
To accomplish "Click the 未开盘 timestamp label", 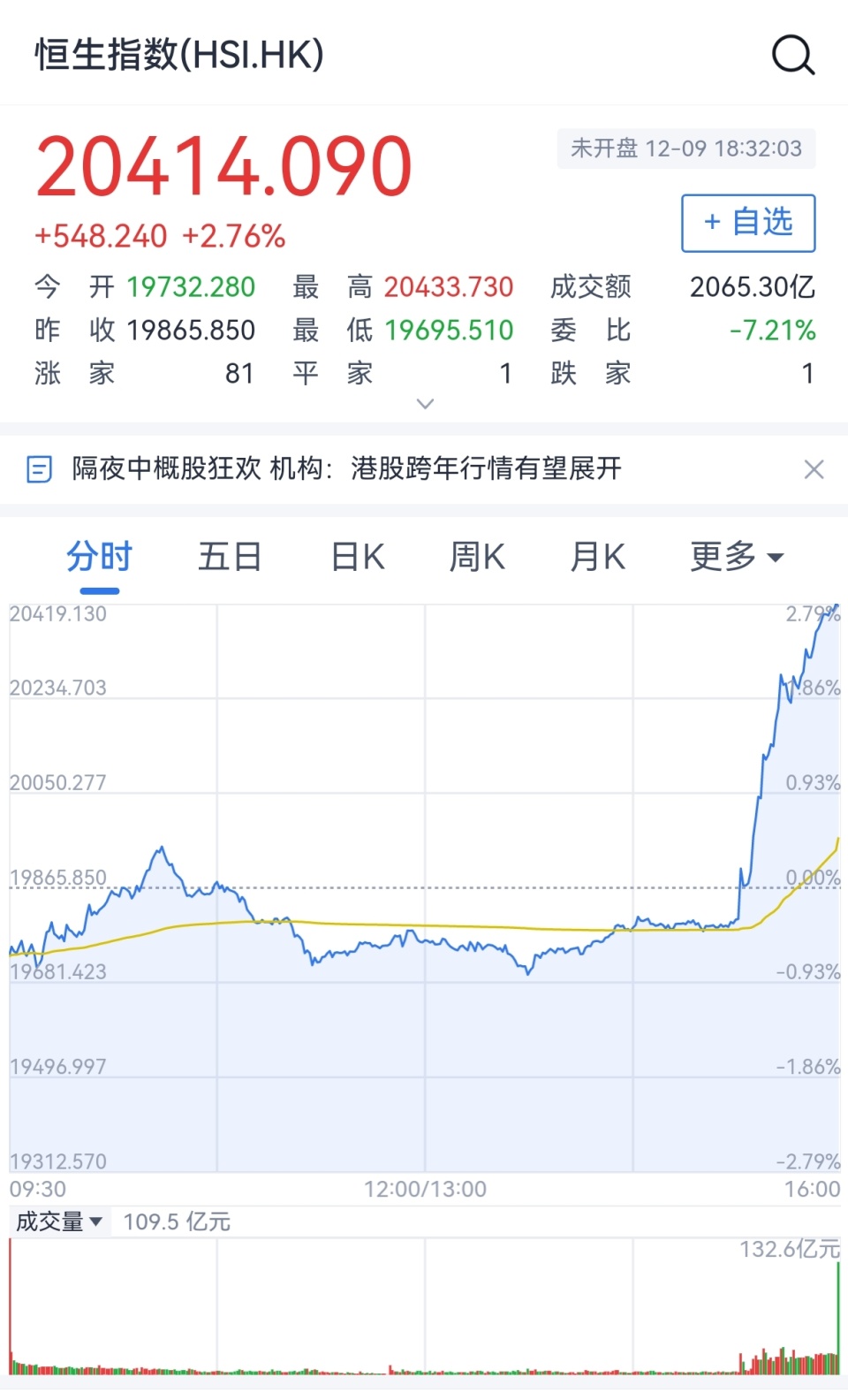I will point(686,148).
